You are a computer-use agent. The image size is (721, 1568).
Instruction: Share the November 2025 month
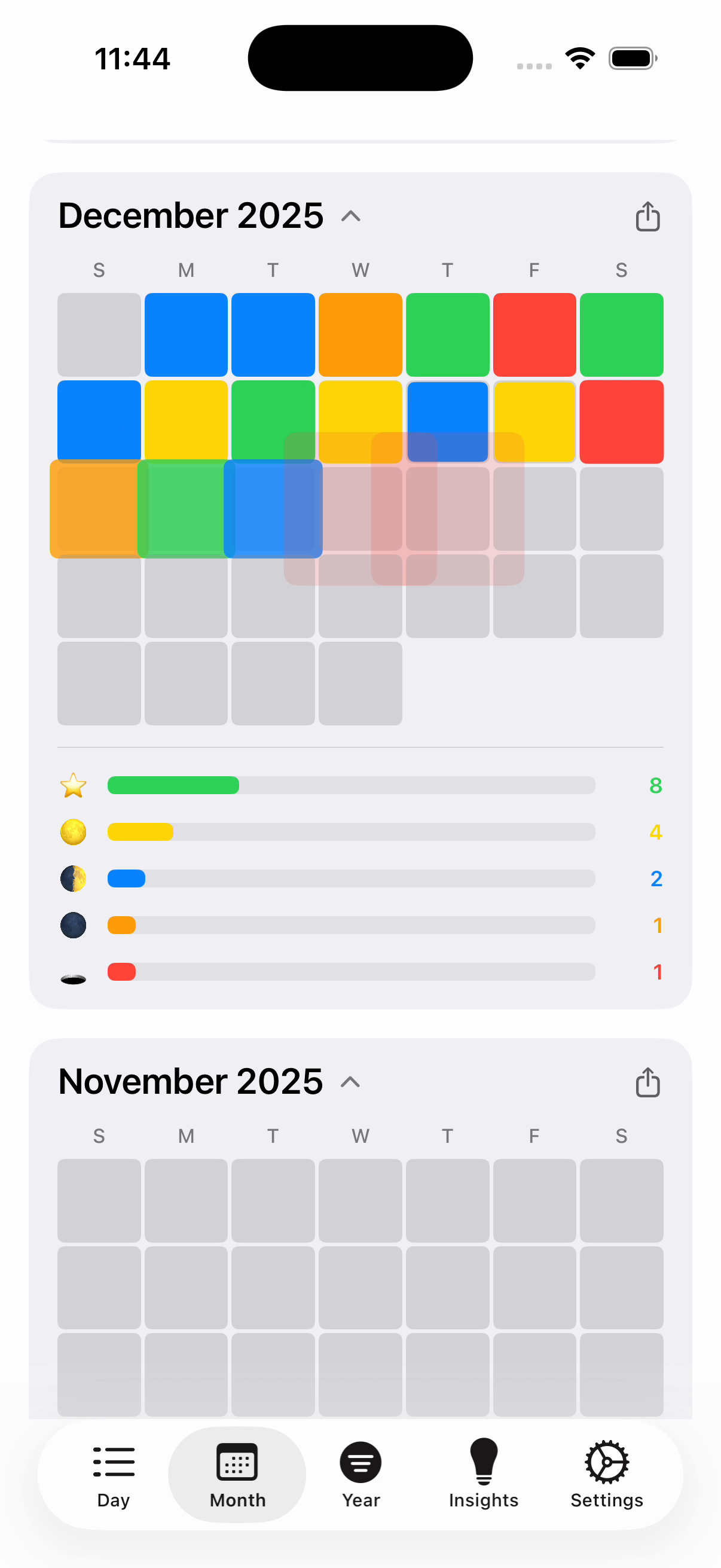647,1082
